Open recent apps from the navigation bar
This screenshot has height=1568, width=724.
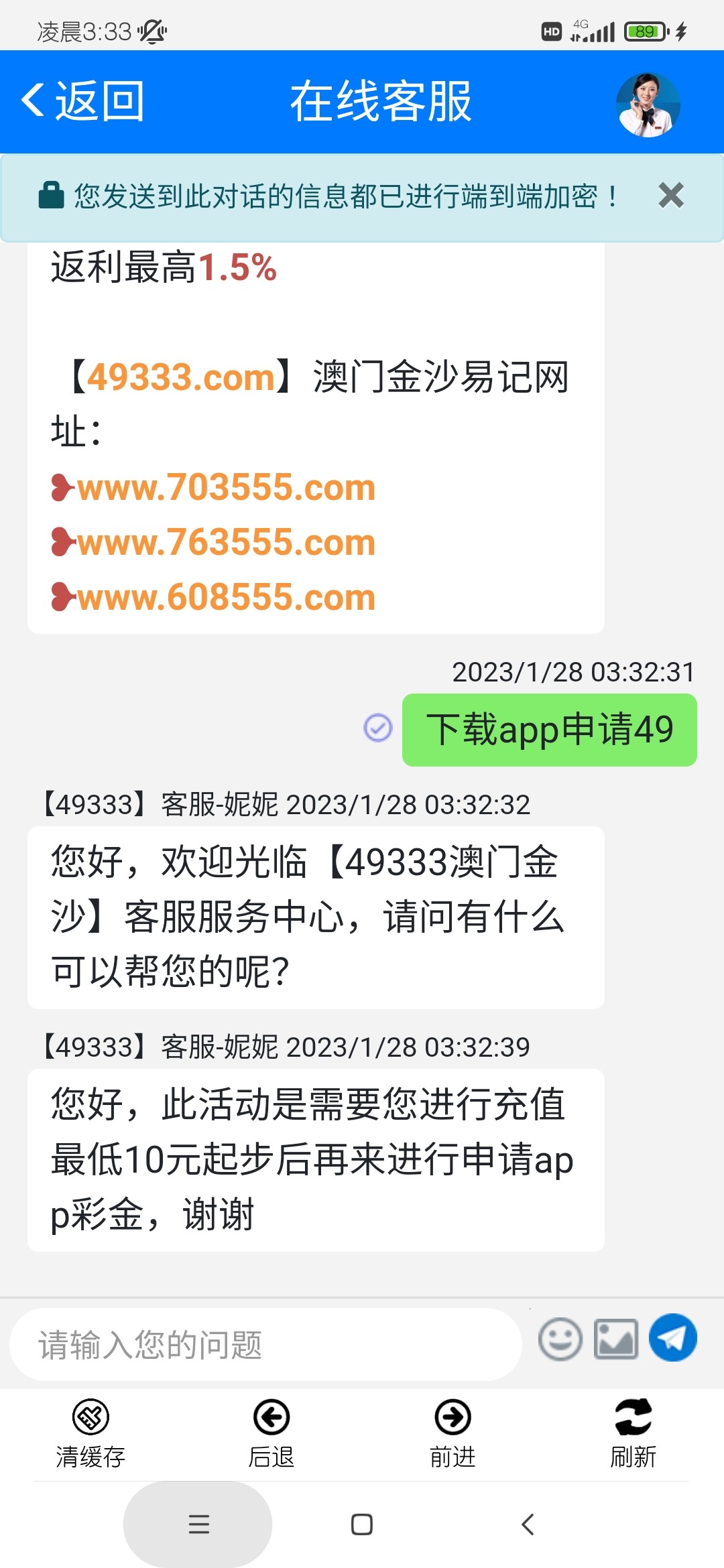point(198,1524)
